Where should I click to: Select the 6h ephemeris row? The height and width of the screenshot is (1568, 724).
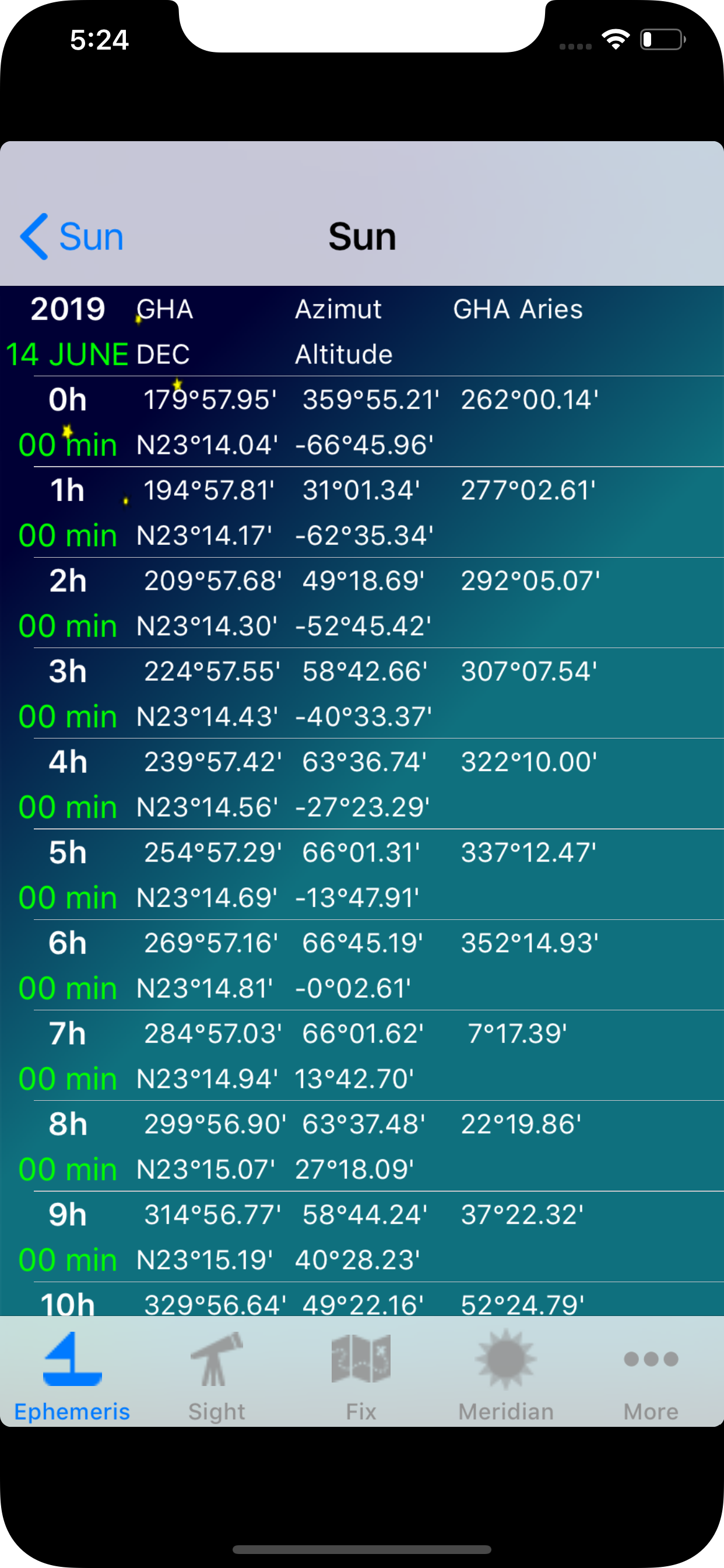click(361, 965)
